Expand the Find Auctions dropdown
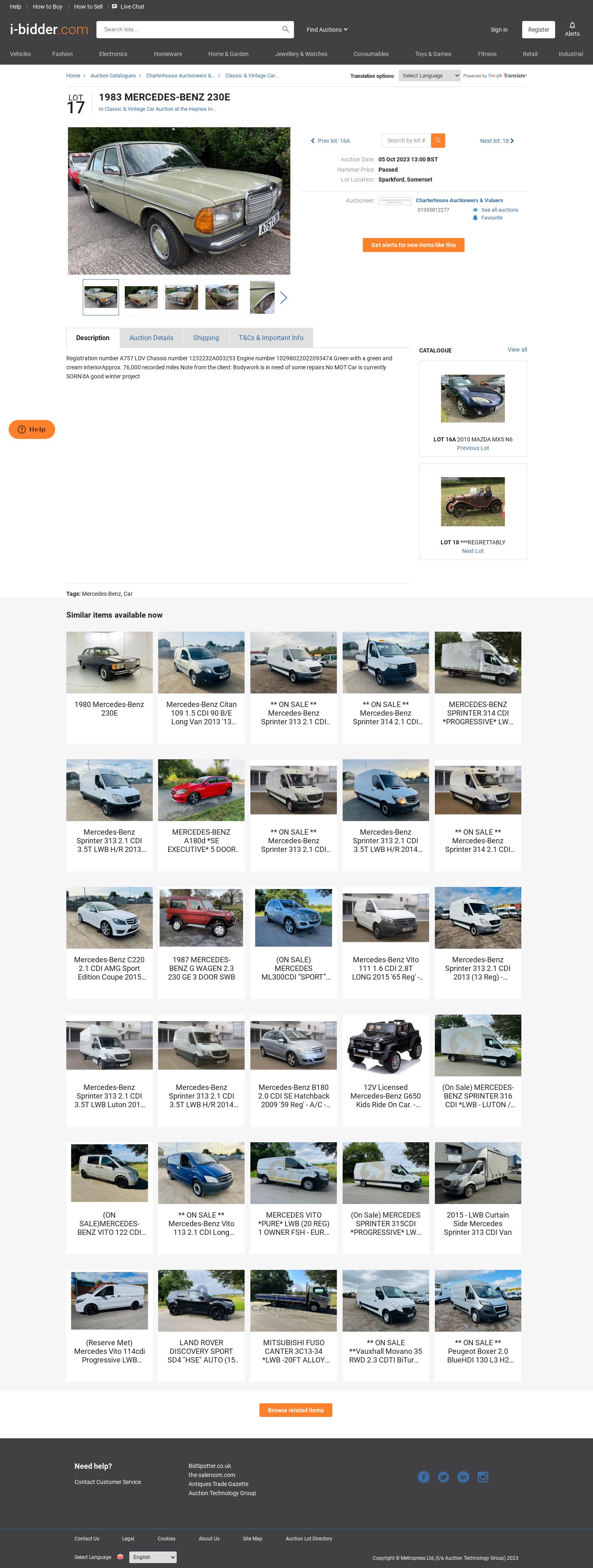Image resolution: width=593 pixels, height=1568 pixels. click(327, 30)
